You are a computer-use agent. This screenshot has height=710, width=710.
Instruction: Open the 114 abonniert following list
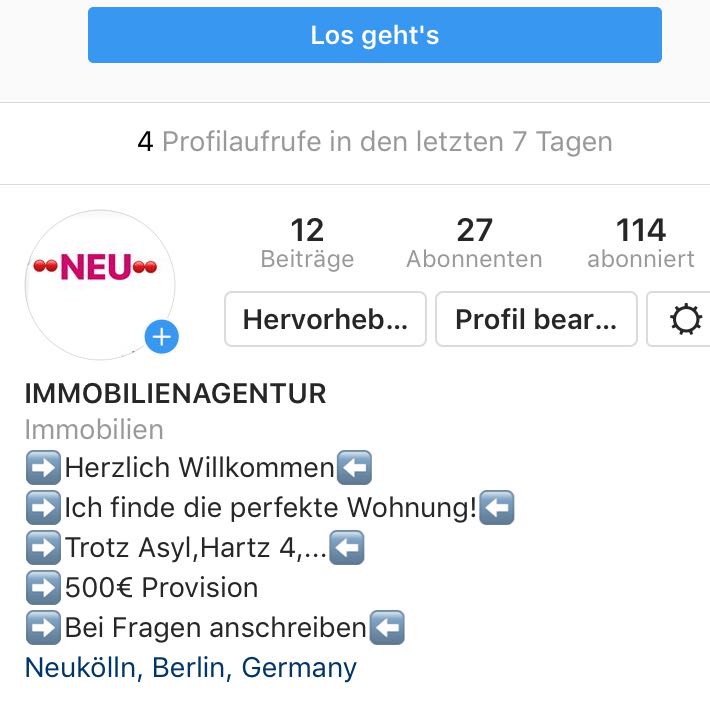point(641,243)
